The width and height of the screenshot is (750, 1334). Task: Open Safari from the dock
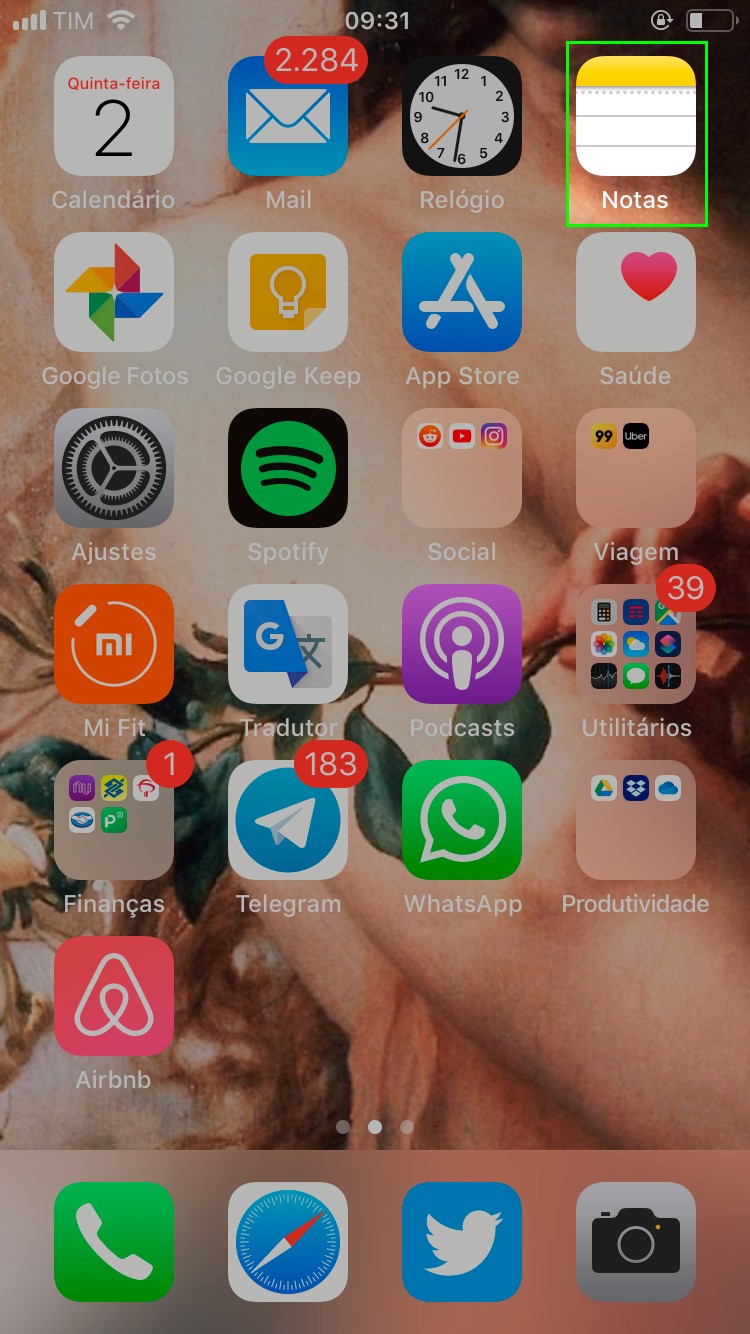click(288, 1242)
